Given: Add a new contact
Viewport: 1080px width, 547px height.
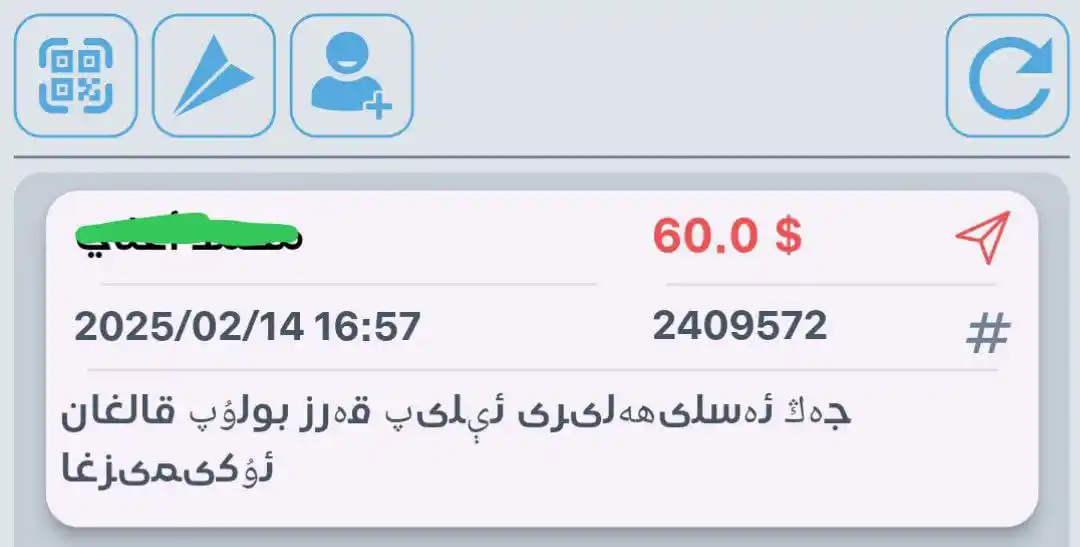Looking at the screenshot, I should 351,76.
